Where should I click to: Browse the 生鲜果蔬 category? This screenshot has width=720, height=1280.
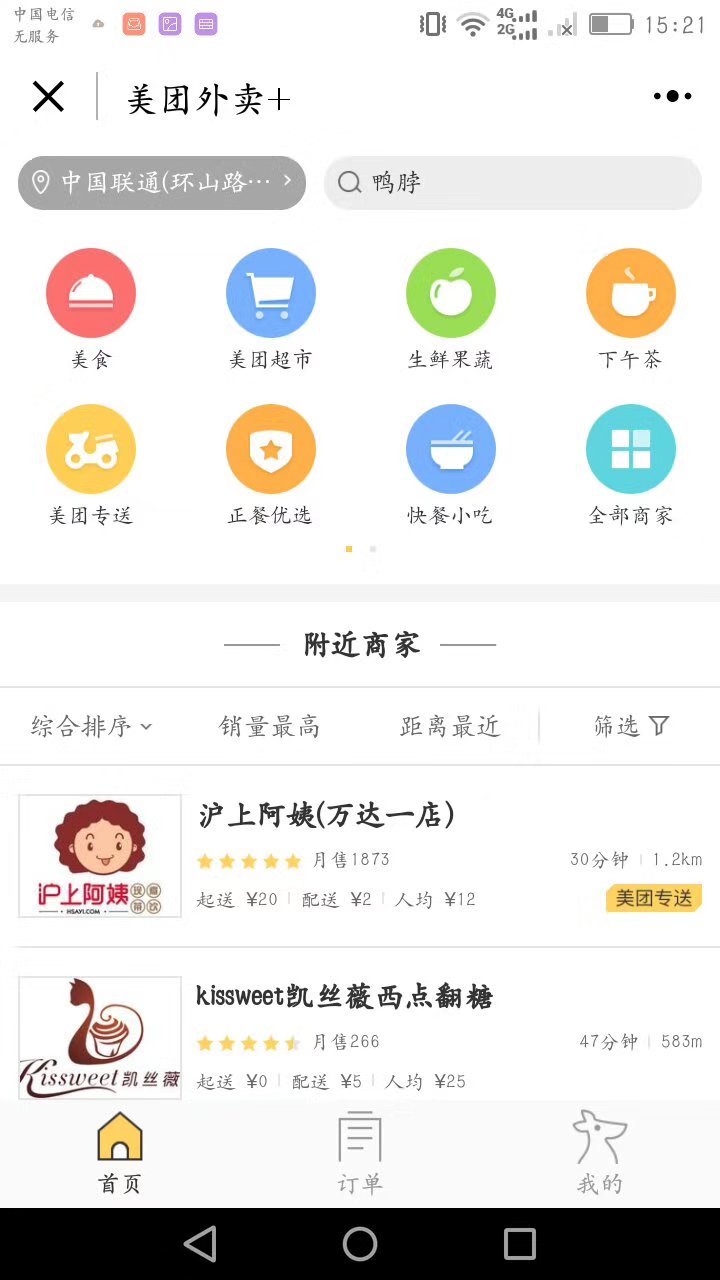pyautogui.click(x=450, y=294)
